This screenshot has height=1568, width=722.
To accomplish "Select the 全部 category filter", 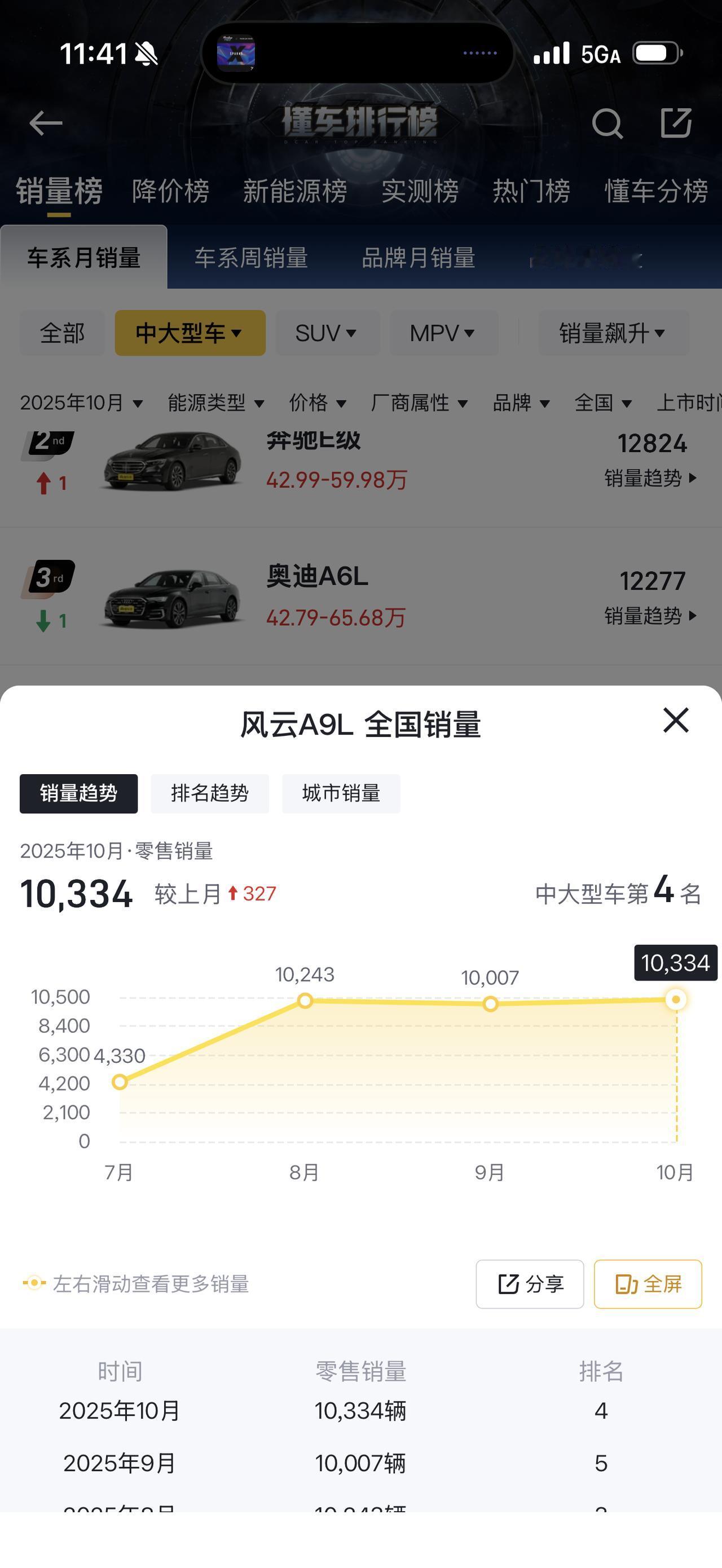I will click(61, 333).
